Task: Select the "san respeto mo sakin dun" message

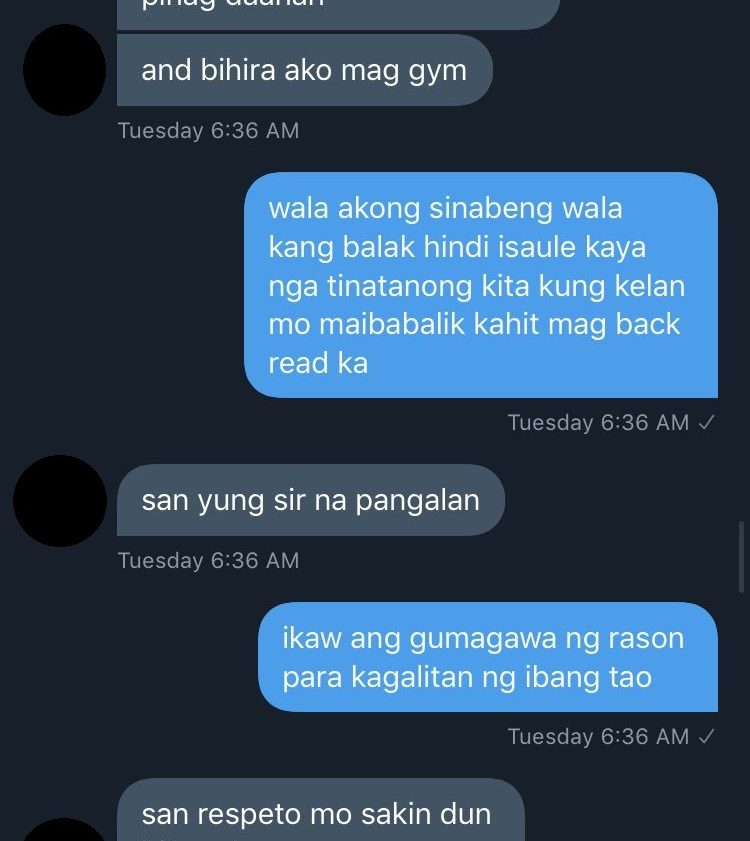Action: (320, 812)
